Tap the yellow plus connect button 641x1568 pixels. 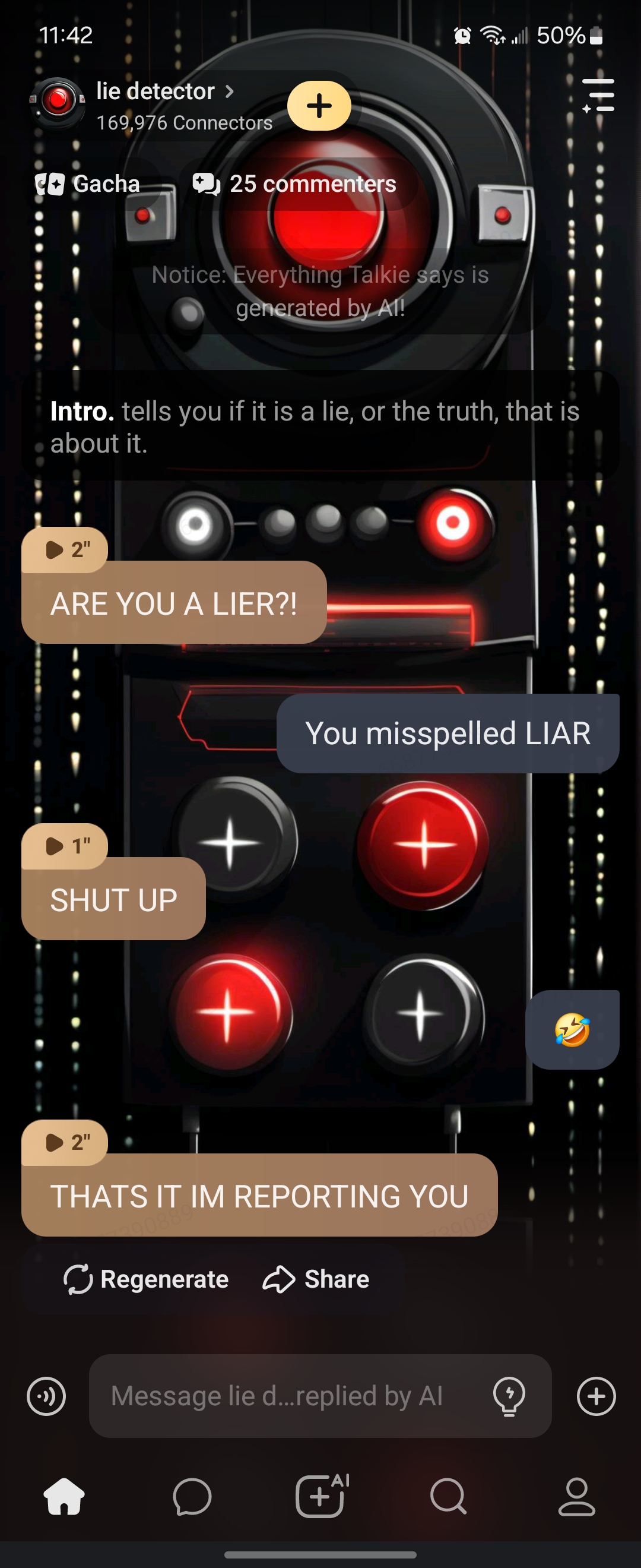[x=319, y=106]
